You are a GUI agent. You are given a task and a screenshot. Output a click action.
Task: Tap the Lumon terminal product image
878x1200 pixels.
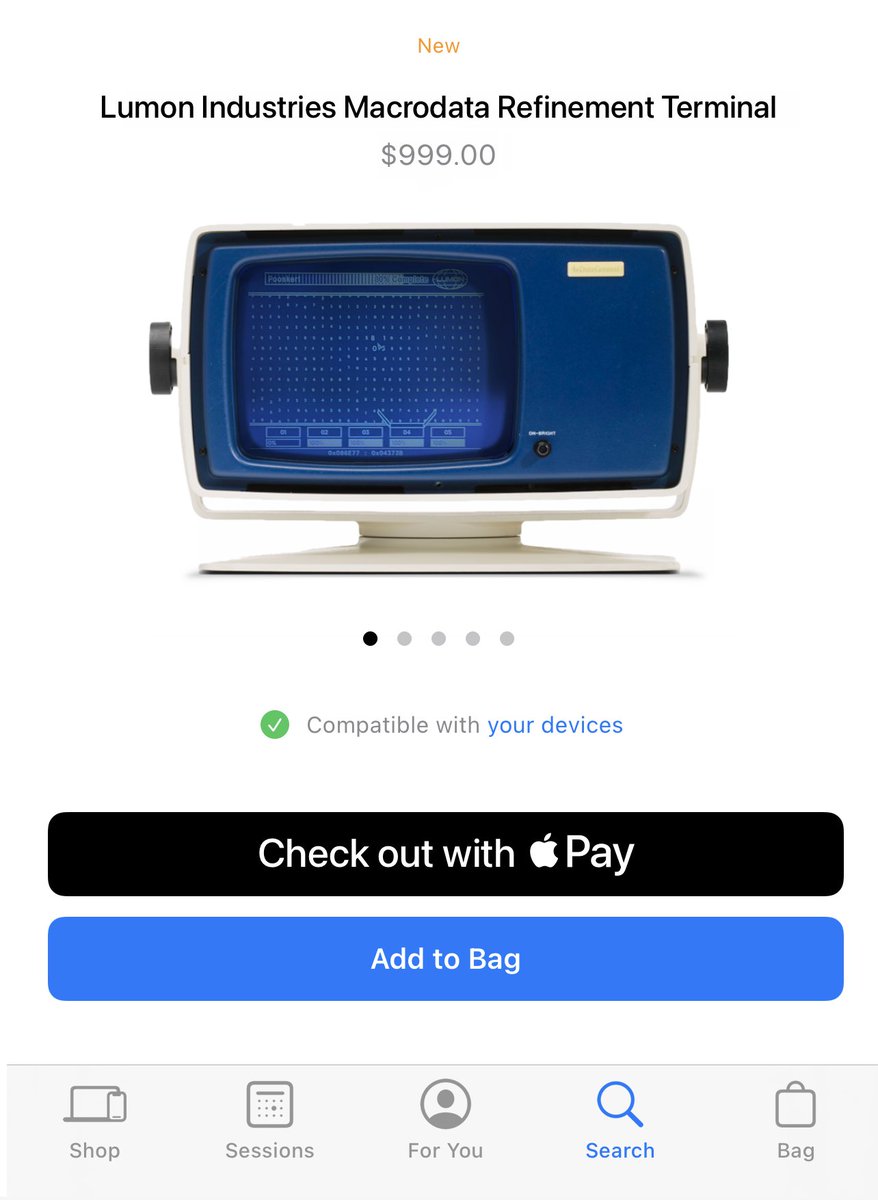tap(438, 400)
